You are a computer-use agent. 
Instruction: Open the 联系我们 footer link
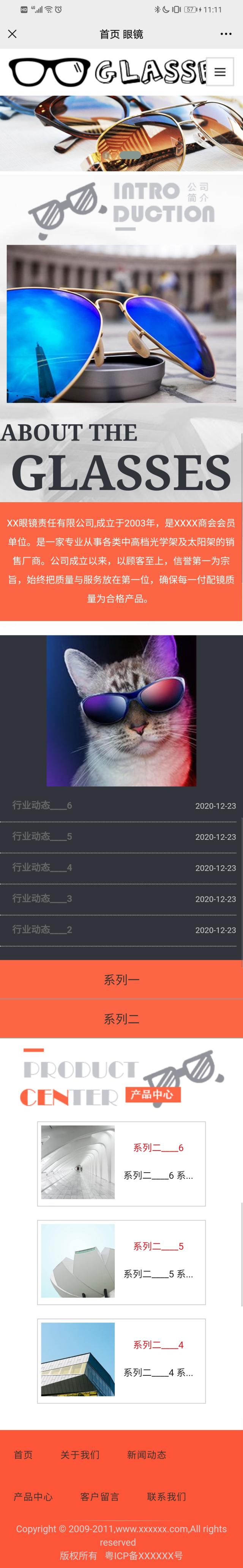[x=166, y=1497]
